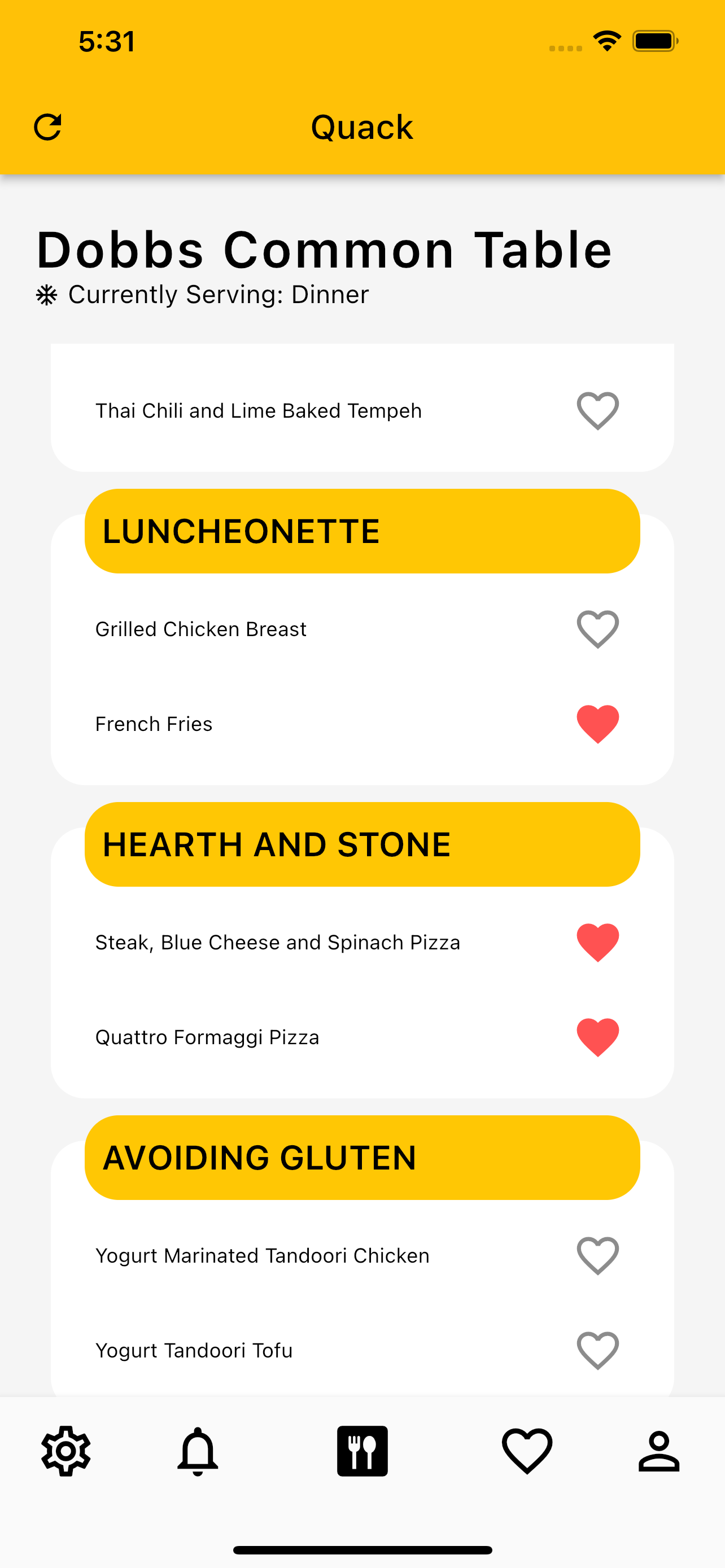Like the Grilled Chicken Breast item
The image size is (725, 1568).
click(x=598, y=629)
